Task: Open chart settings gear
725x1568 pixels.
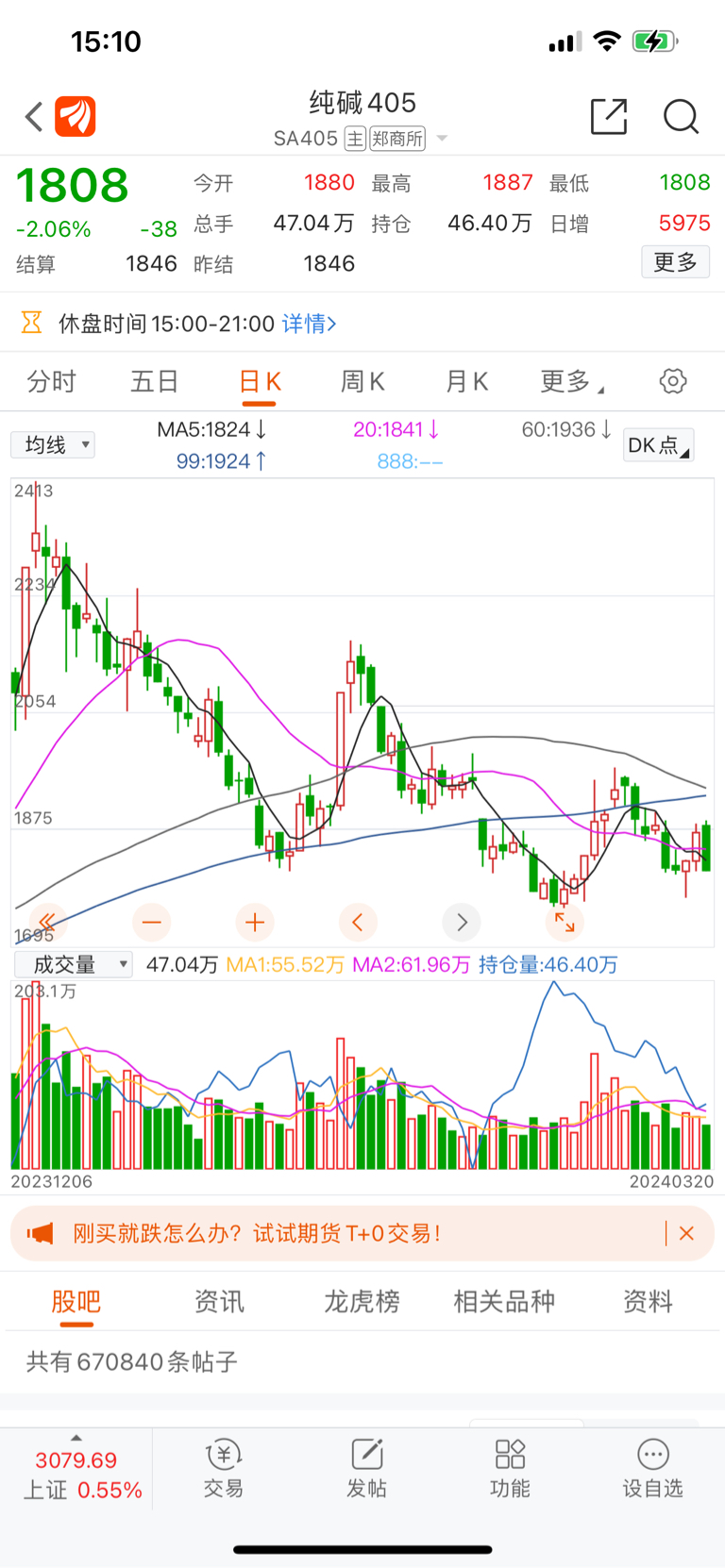Action: pyautogui.click(x=673, y=381)
